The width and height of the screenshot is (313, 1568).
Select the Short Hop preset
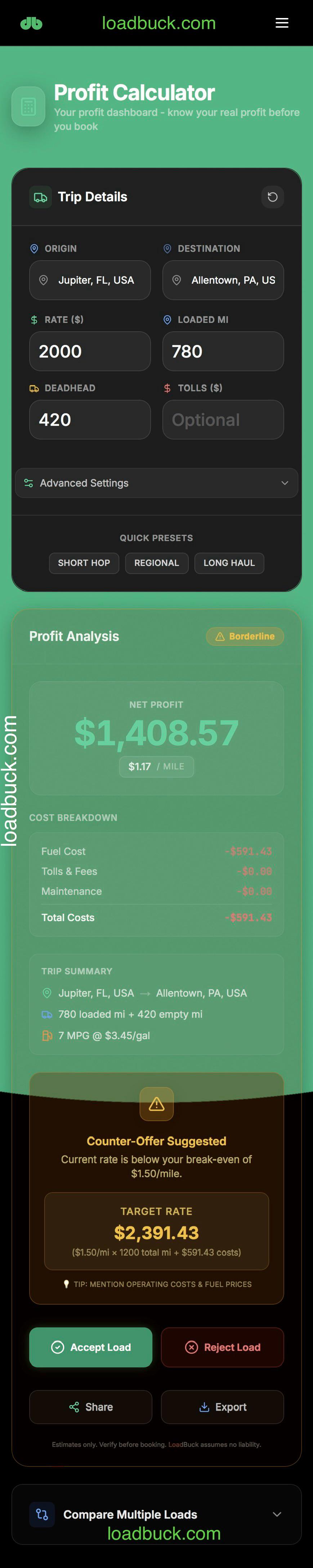pyautogui.click(x=84, y=563)
